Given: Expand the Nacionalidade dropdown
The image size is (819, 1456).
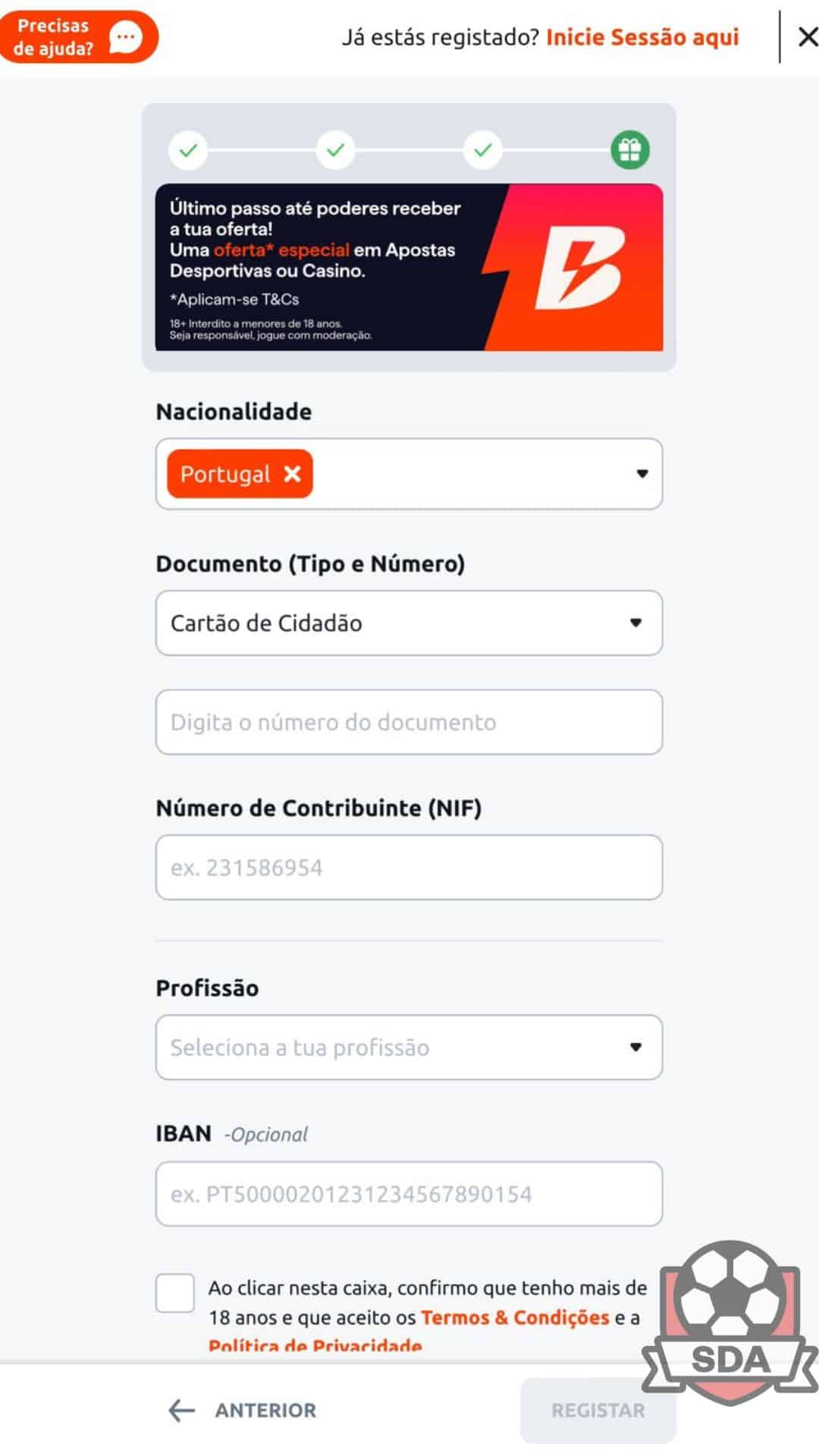Looking at the screenshot, I should [x=642, y=474].
